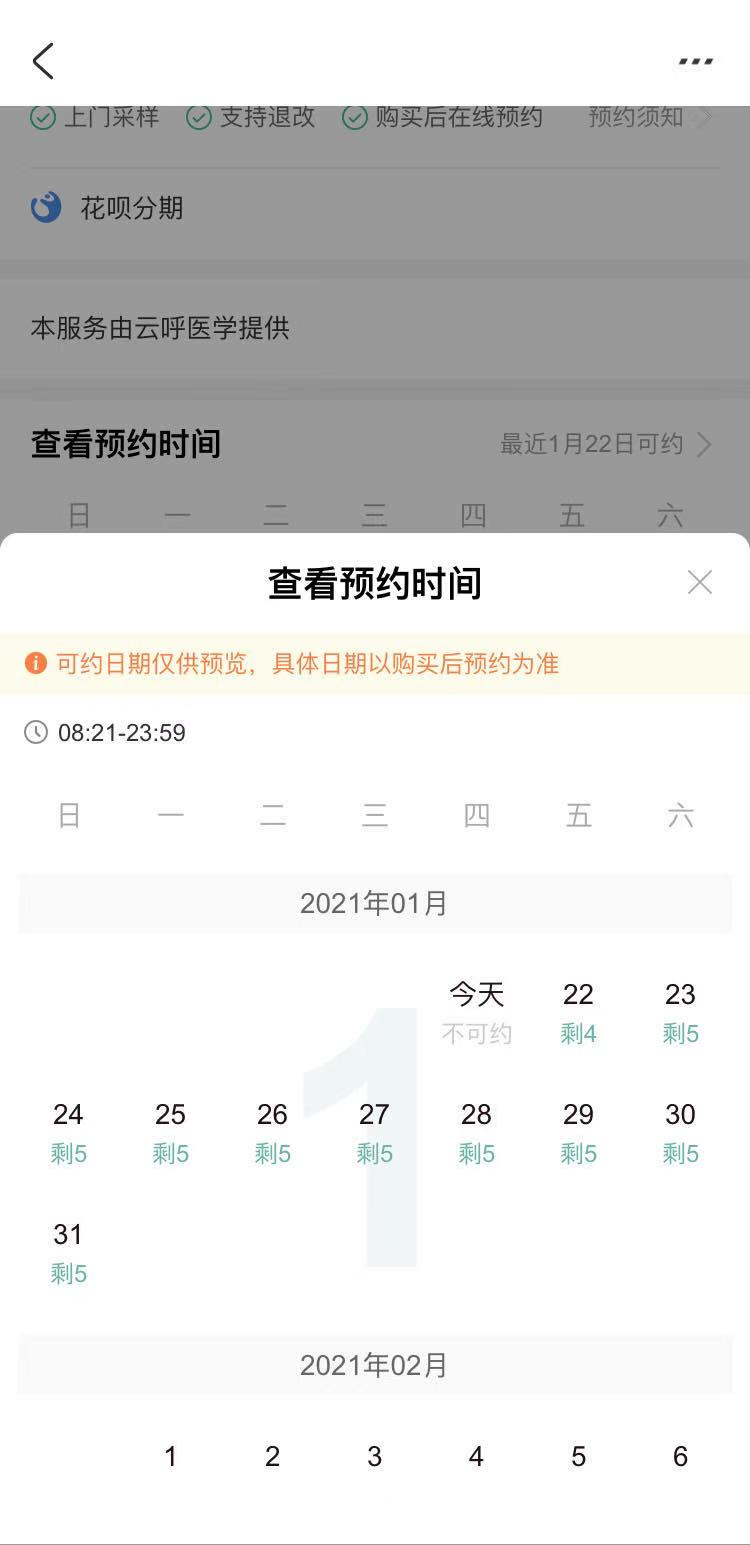Select January 23 date
Image resolution: width=750 pixels, height=1545 pixels.
point(680,1012)
